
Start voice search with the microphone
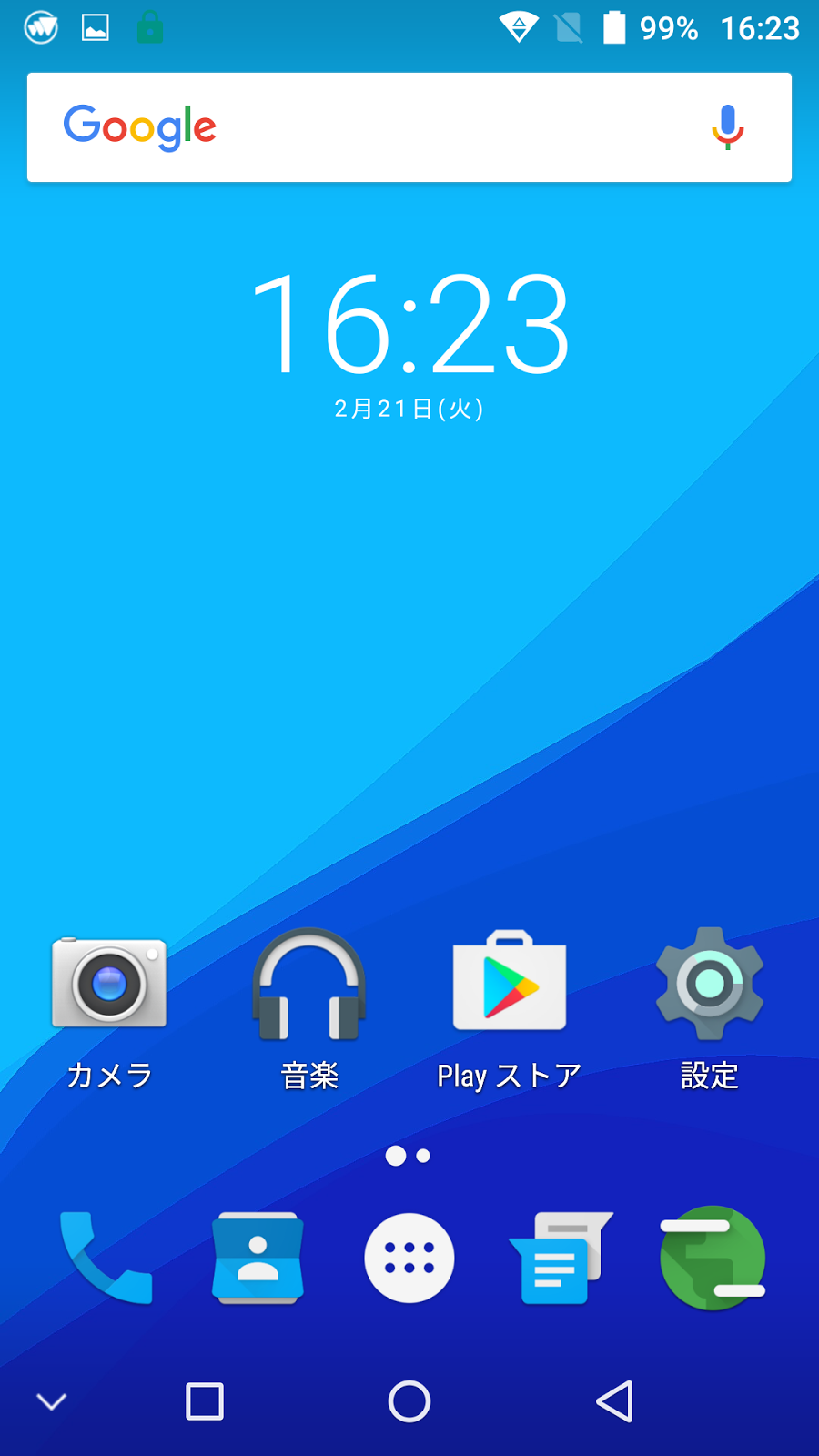[x=727, y=127]
